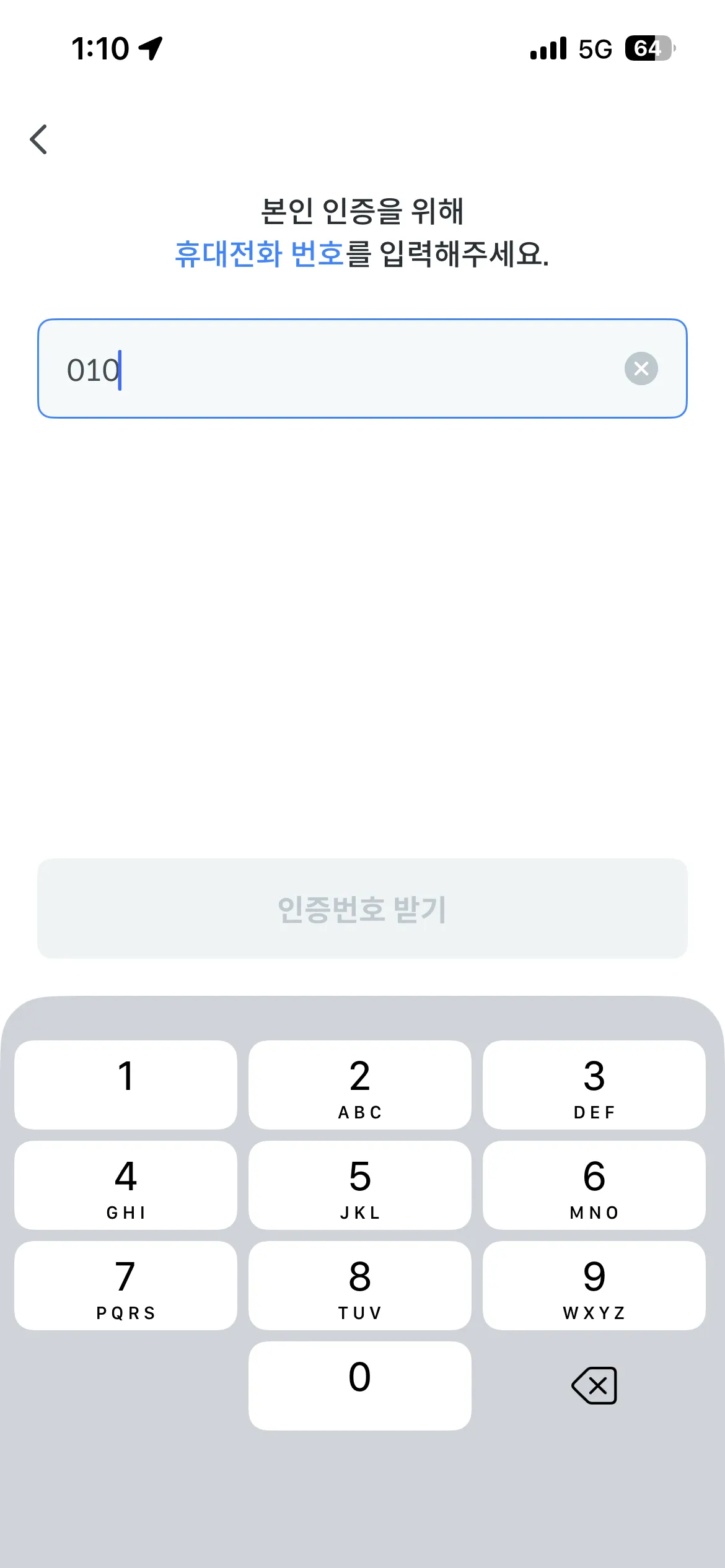Go back using the top-left arrow

39,139
